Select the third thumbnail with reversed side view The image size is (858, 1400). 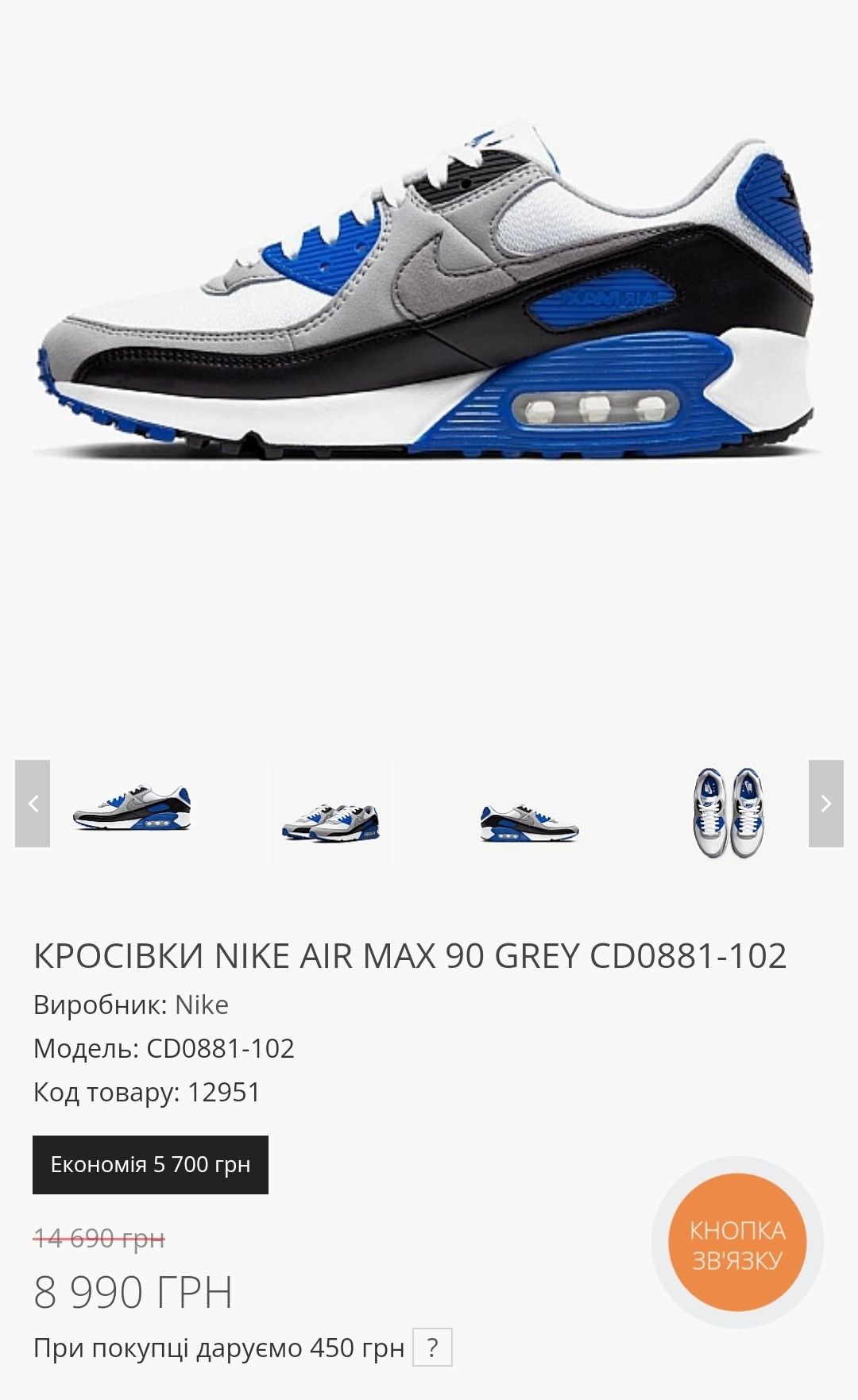point(529,812)
